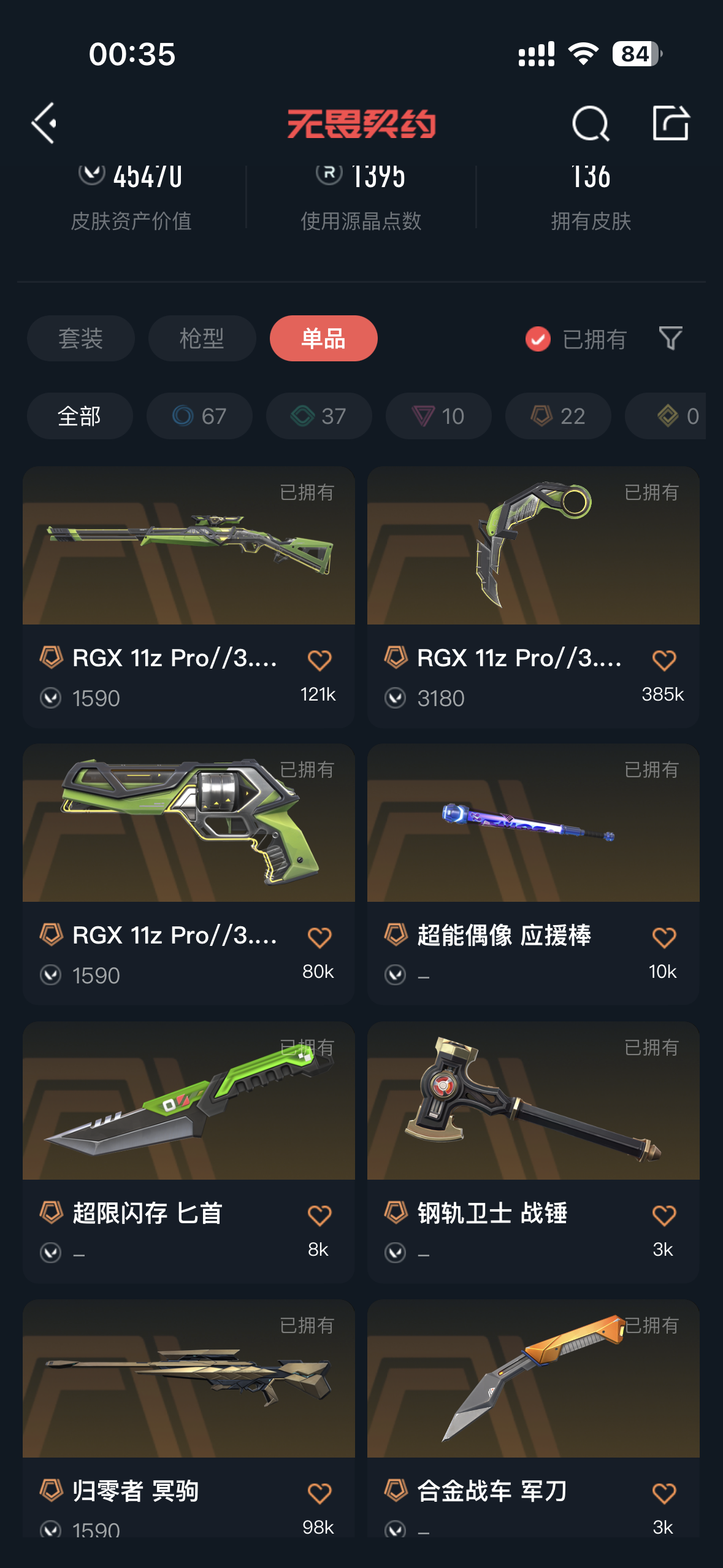
Task: Select the 全部 rarity chip
Action: 80,416
